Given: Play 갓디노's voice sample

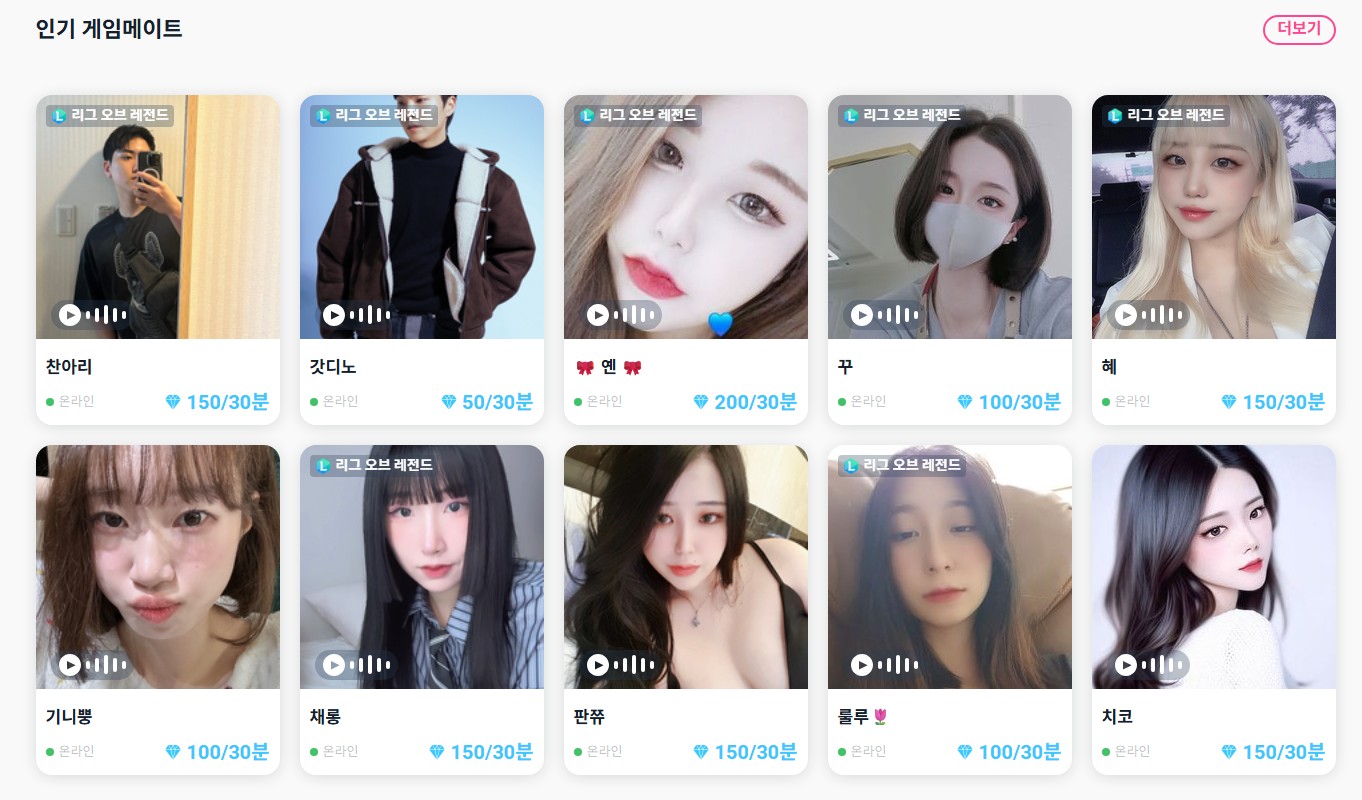Looking at the screenshot, I should [334, 316].
